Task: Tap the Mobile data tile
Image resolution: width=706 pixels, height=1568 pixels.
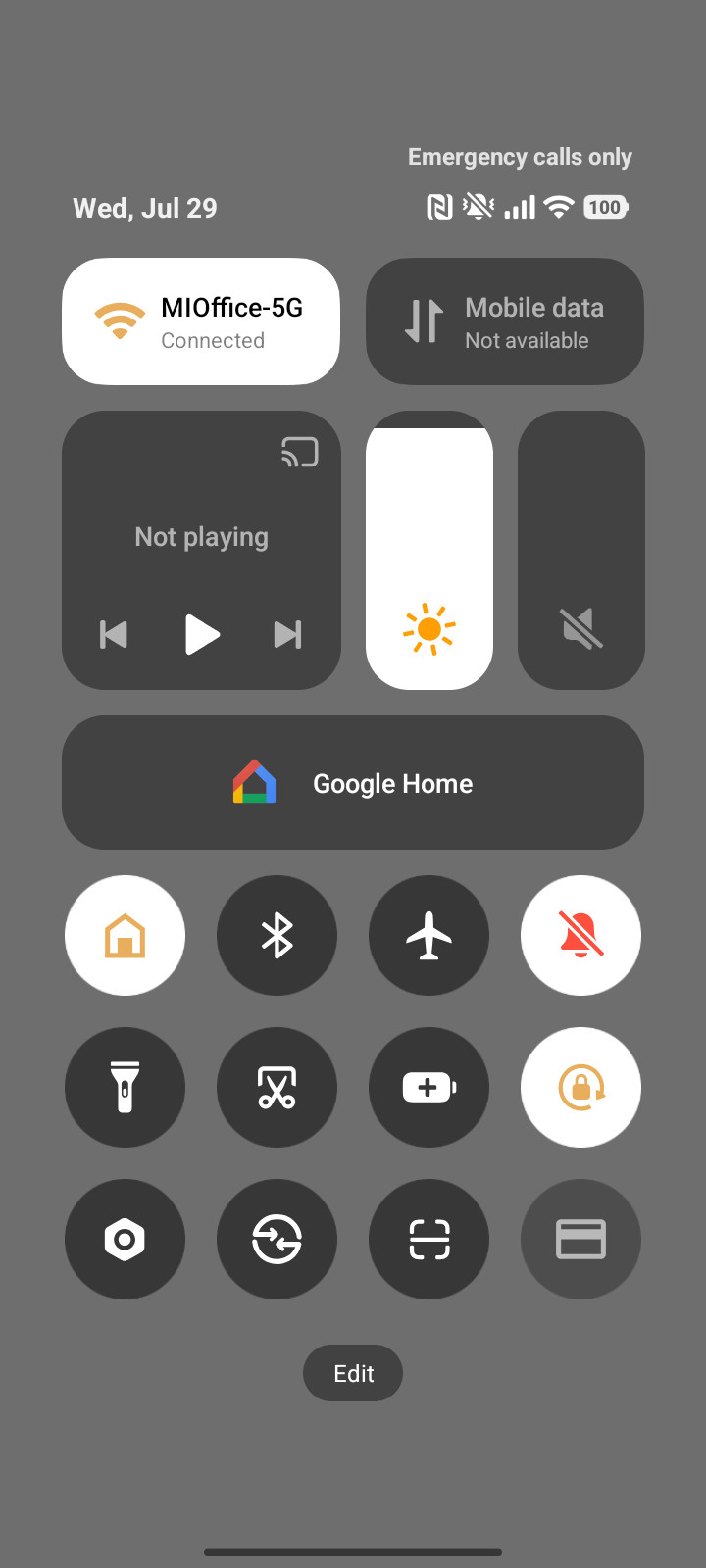Action: pyautogui.click(x=505, y=321)
